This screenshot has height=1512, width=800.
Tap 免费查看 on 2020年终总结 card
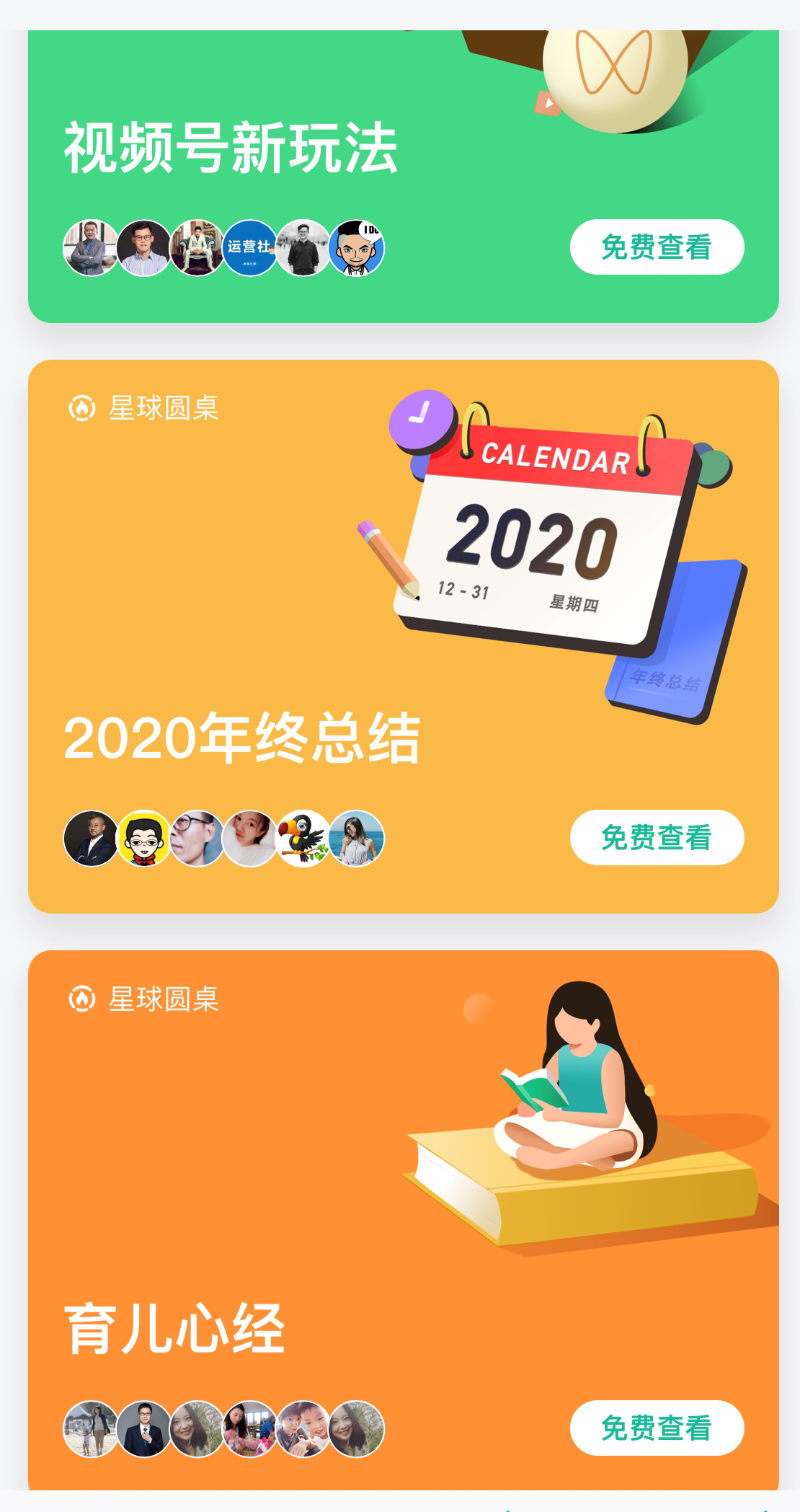[x=657, y=837]
